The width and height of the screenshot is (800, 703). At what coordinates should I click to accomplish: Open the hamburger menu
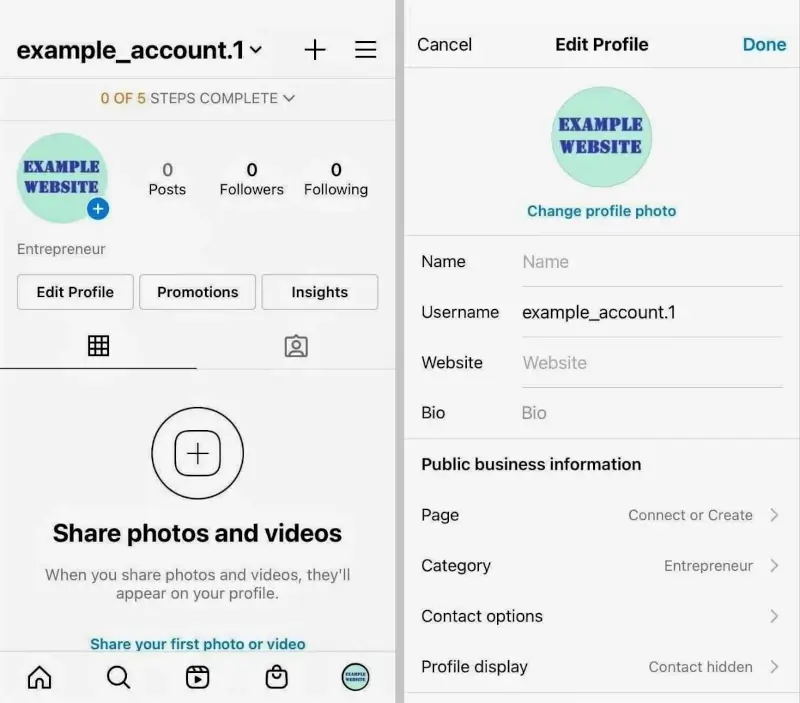(366, 49)
